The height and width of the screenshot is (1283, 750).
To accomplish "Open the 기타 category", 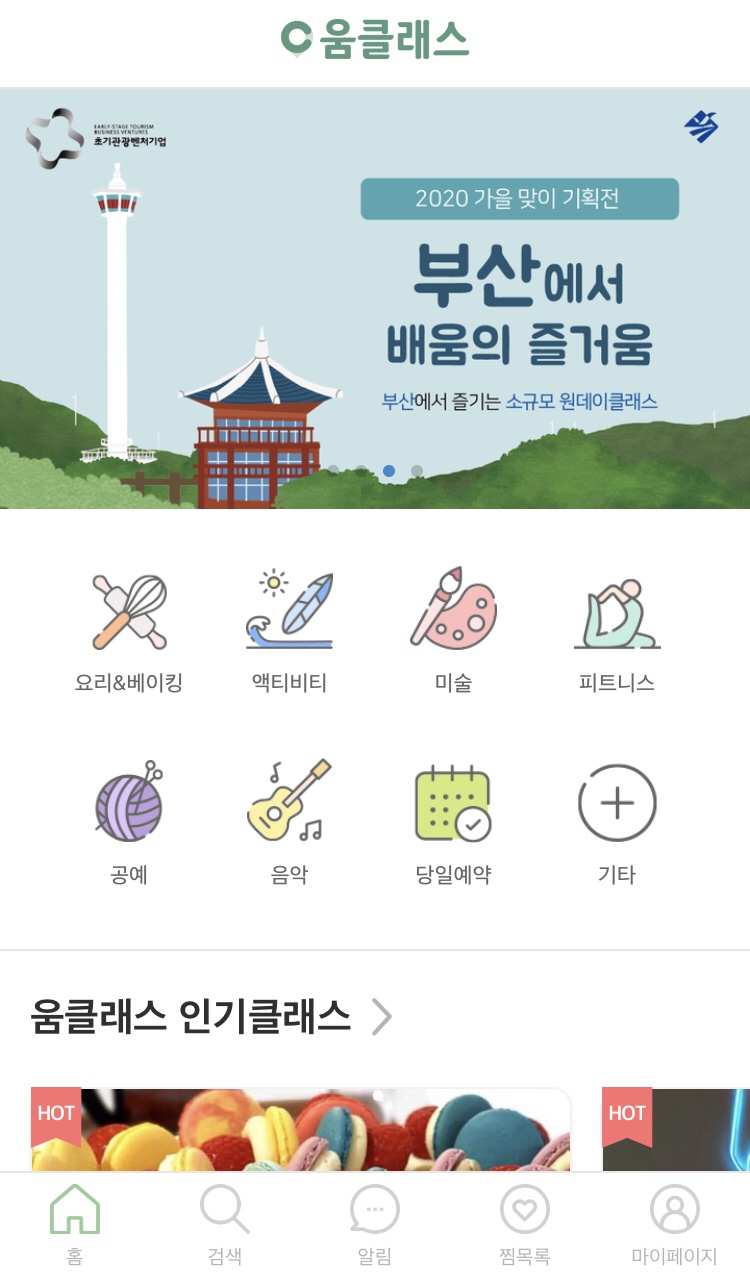I will tap(616, 822).
